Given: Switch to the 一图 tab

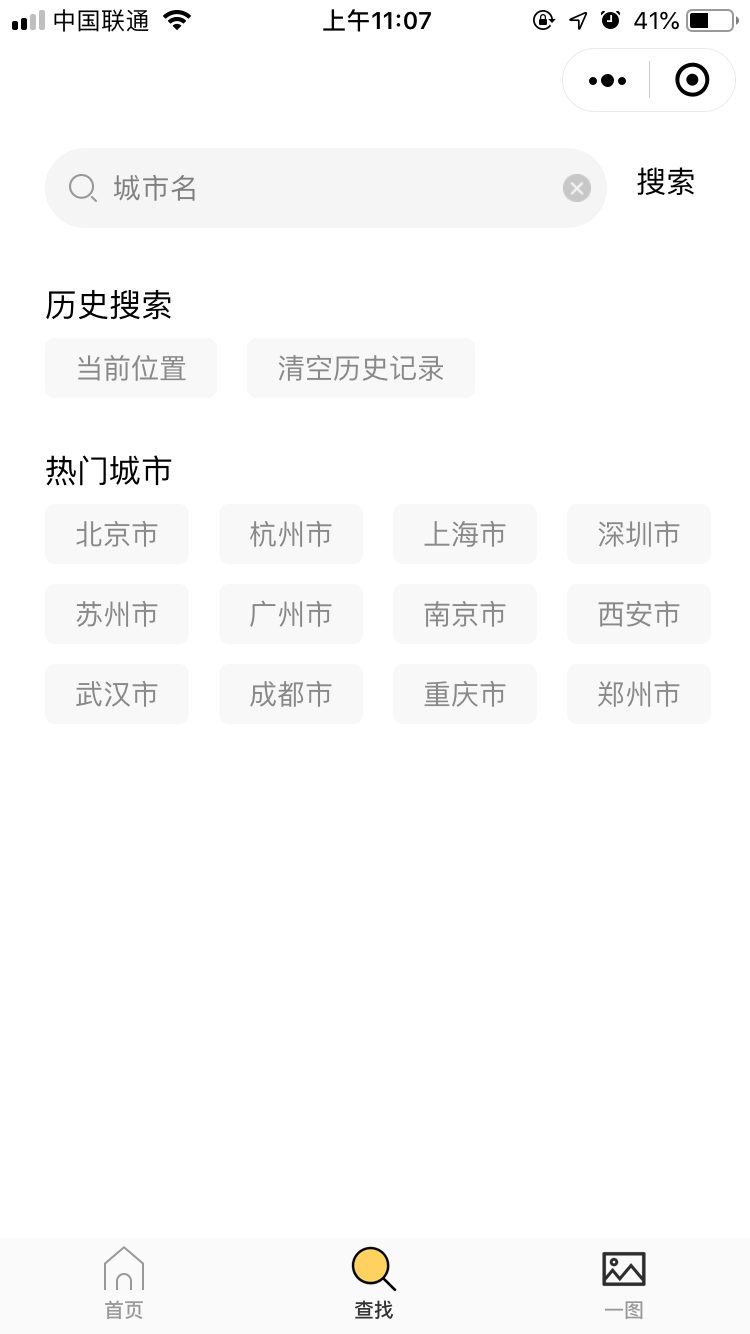Looking at the screenshot, I should point(624,1284).
